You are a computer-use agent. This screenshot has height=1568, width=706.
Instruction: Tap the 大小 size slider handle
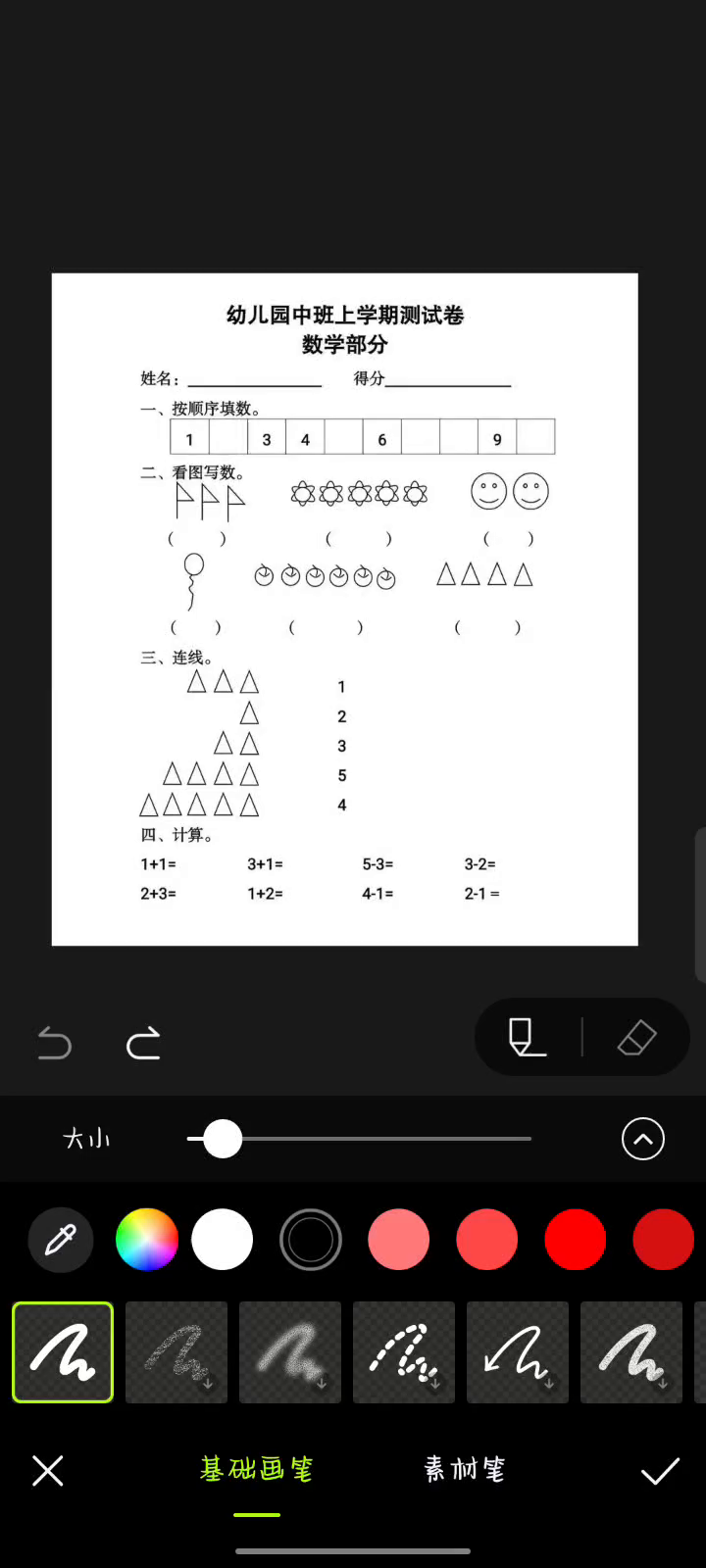223,1139
